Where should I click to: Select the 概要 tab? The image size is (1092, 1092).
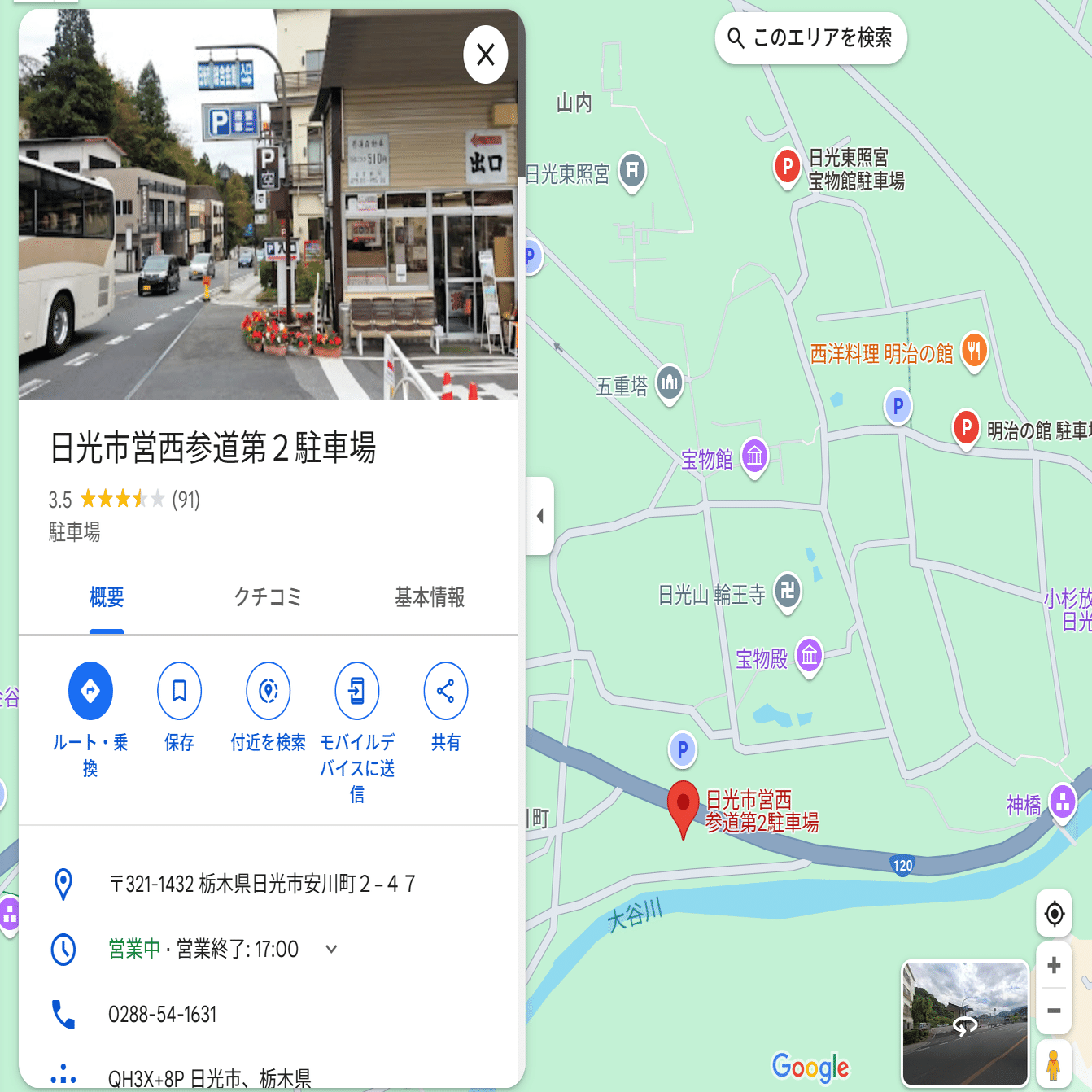tap(107, 597)
